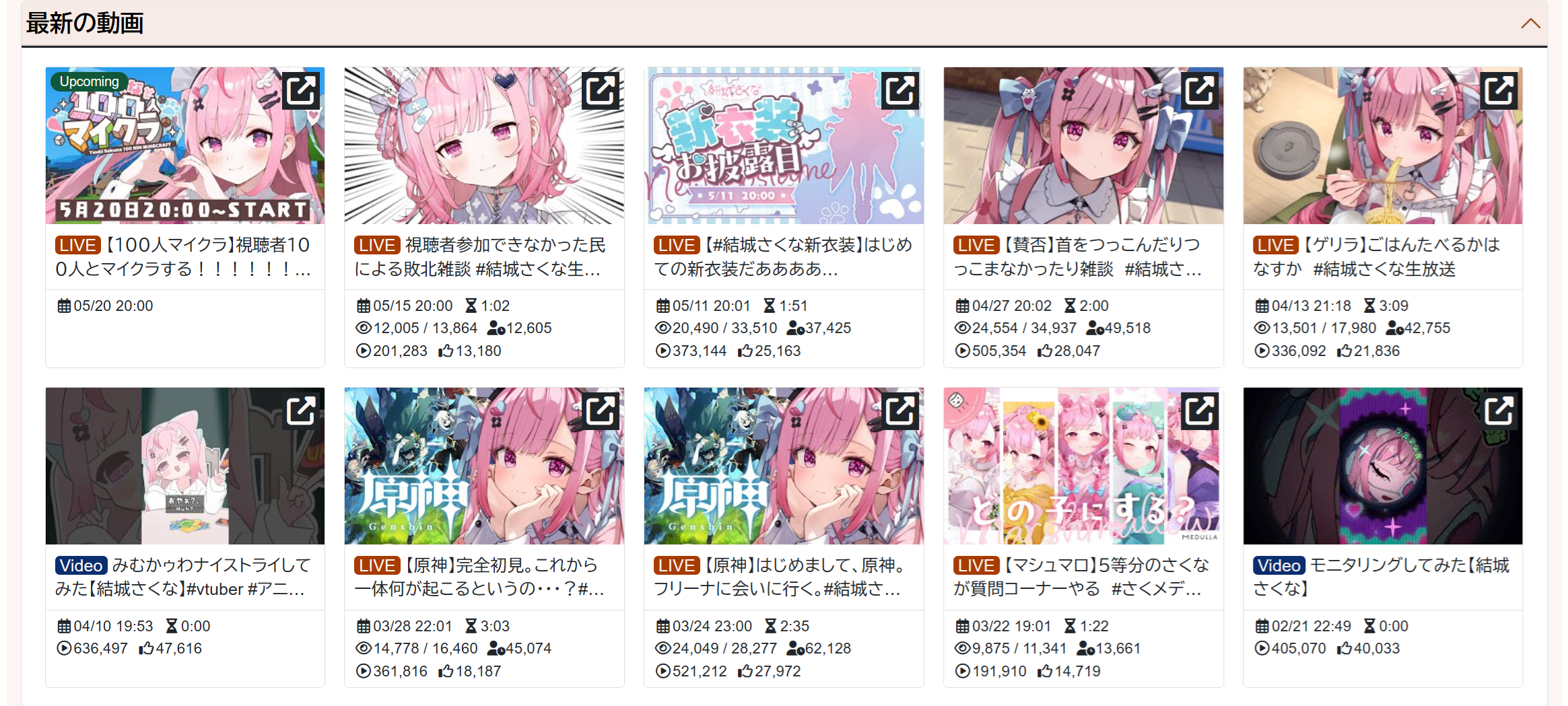This screenshot has width=1568, height=706.
Task: Open external link on 原神 完全初見 stream
Action: (x=600, y=411)
